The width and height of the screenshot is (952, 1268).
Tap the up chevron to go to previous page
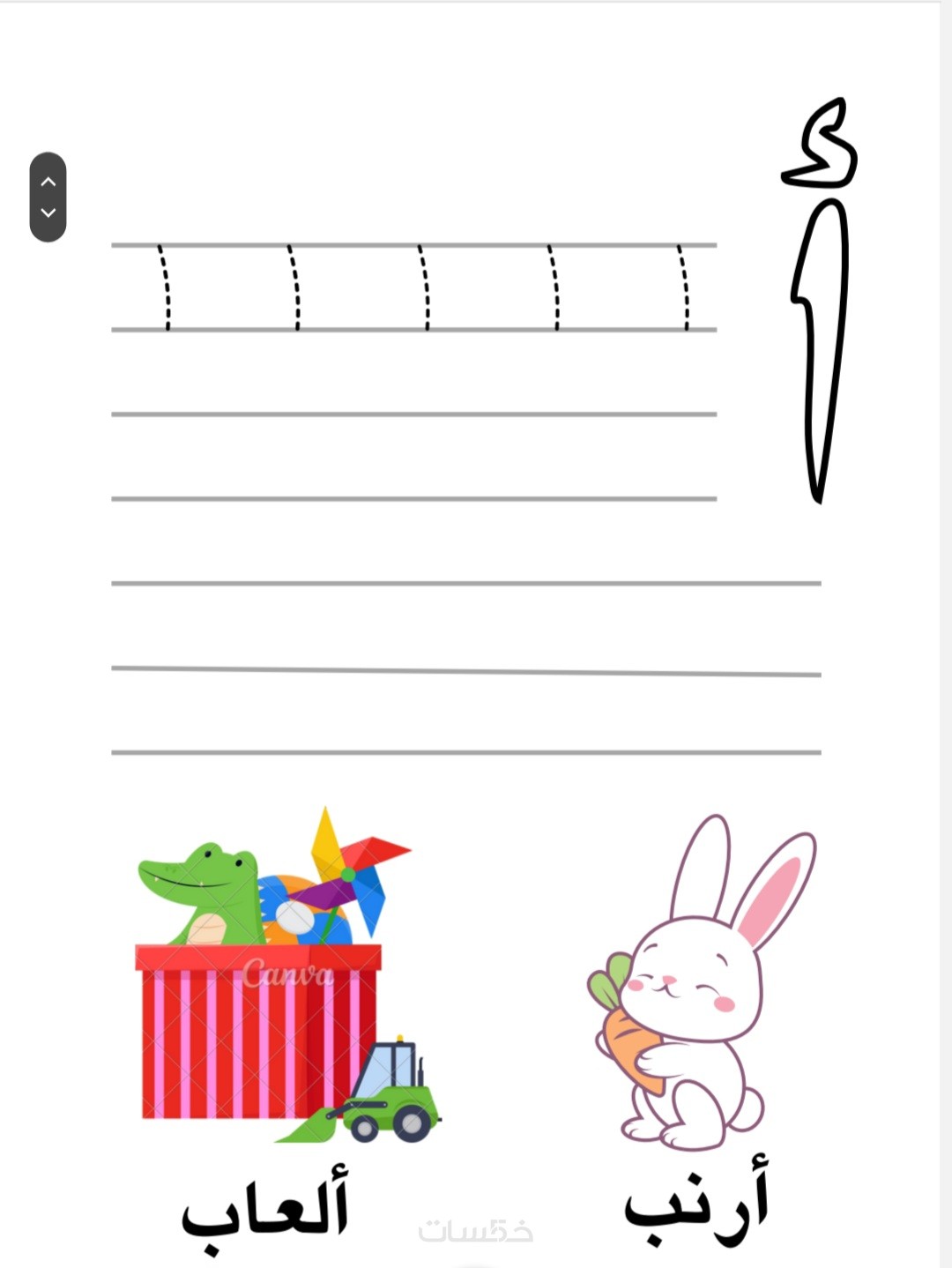[48, 182]
